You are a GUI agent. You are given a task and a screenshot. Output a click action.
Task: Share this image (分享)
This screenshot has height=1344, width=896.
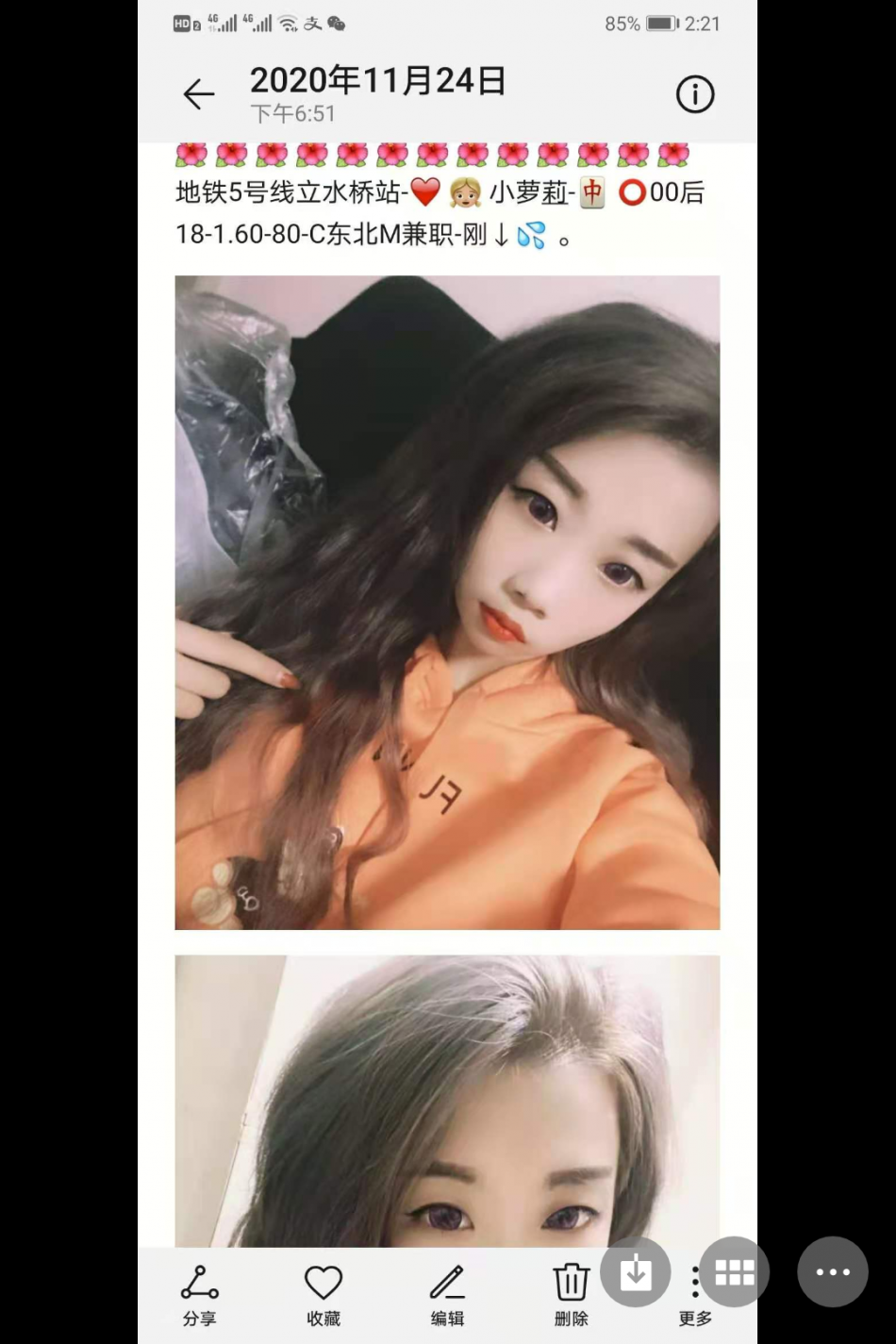coord(199,1295)
